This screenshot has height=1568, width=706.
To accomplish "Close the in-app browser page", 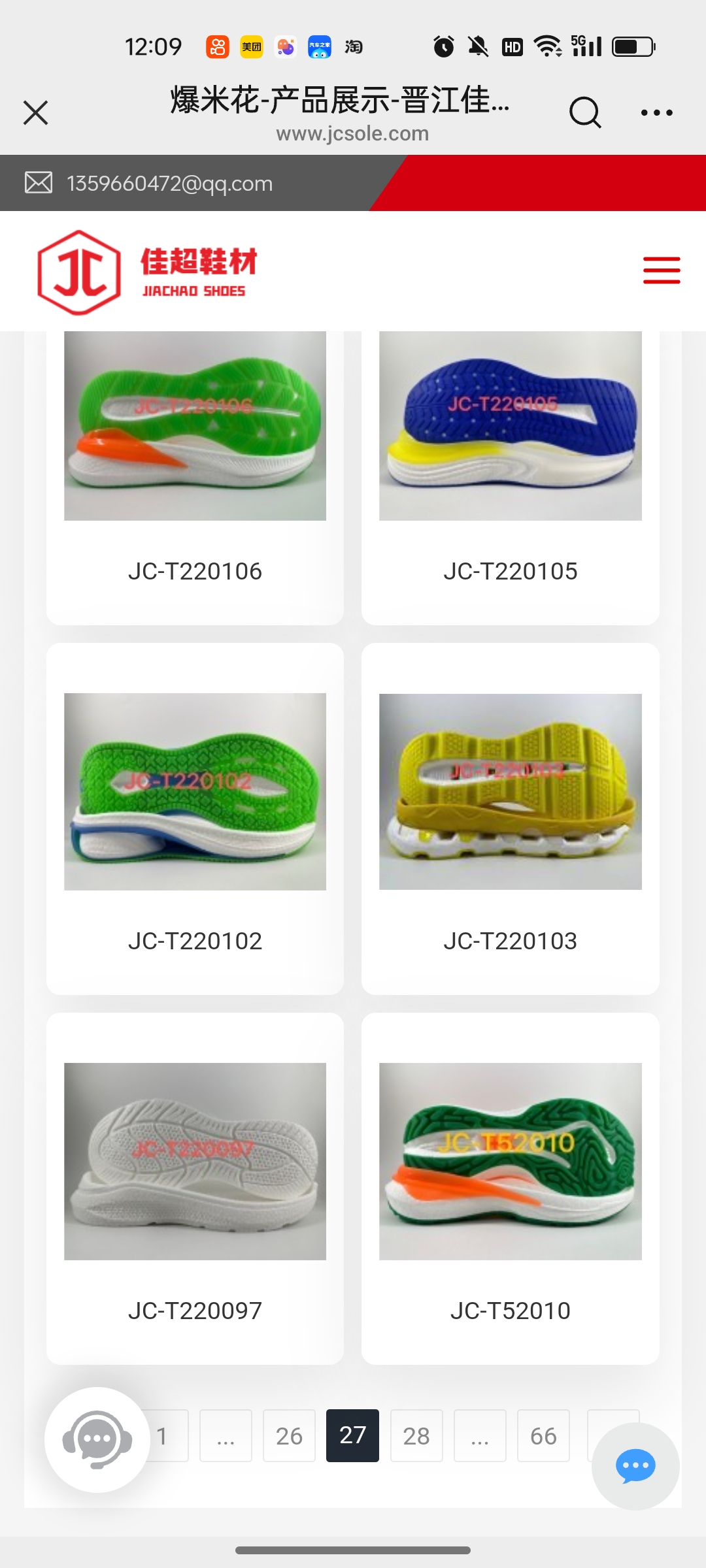I will (x=36, y=112).
